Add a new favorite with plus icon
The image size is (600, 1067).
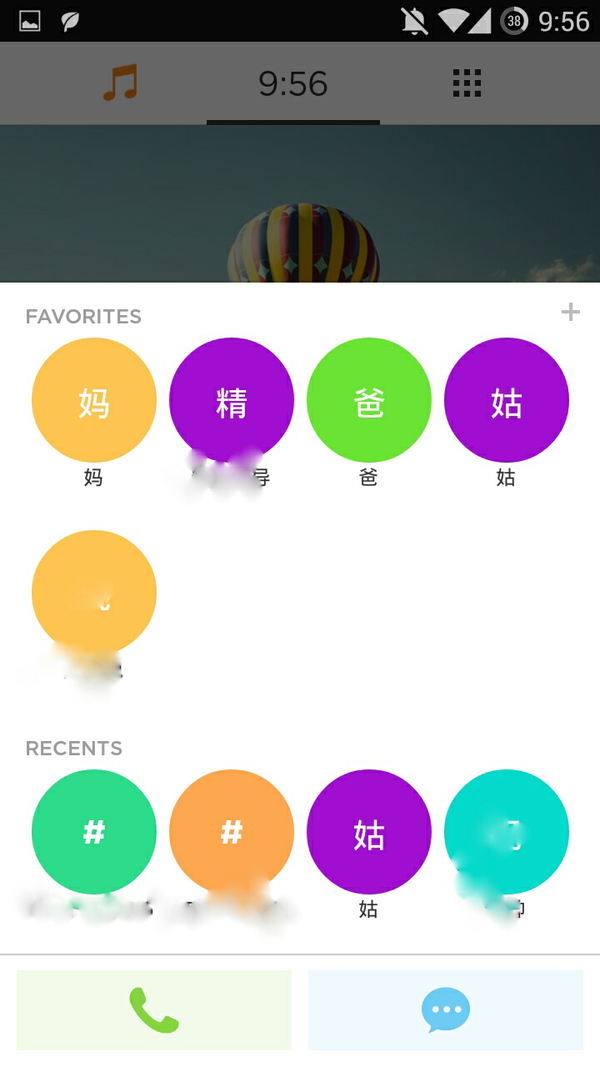point(570,312)
